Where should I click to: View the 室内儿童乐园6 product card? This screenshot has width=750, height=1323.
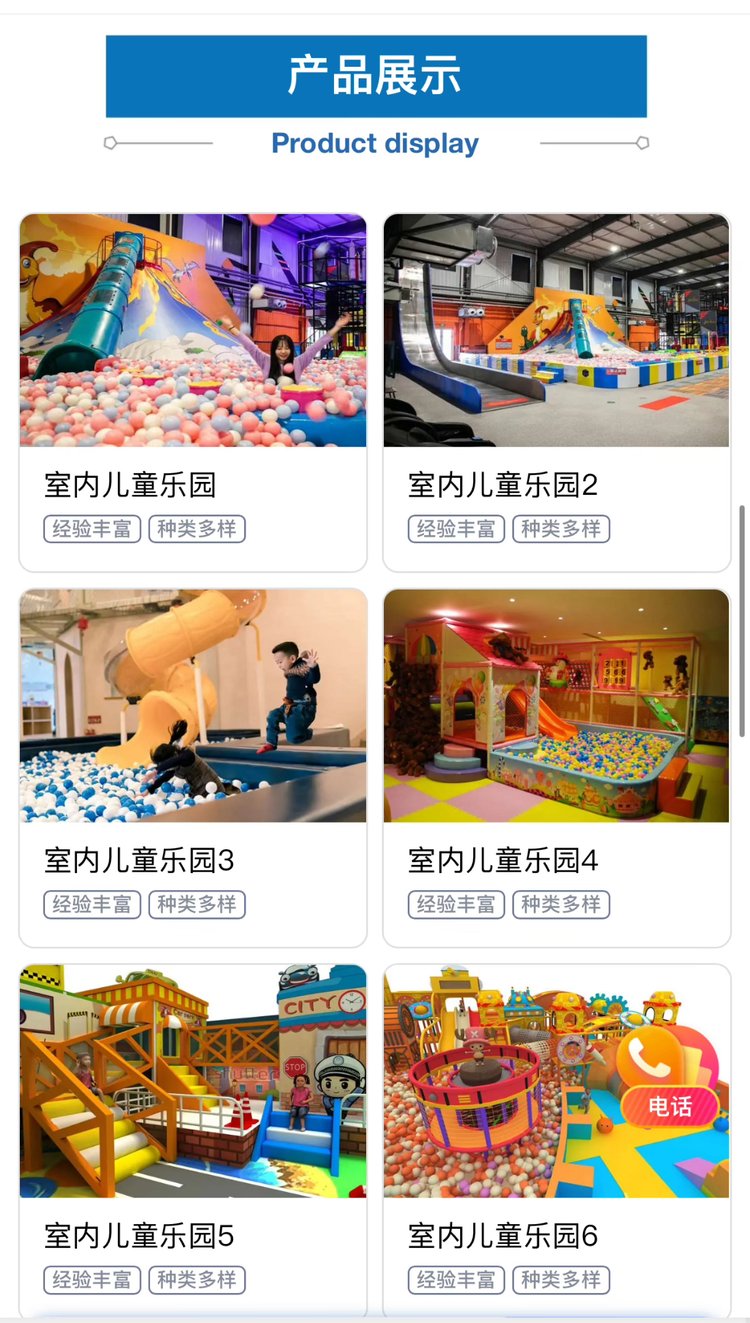(557, 1142)
